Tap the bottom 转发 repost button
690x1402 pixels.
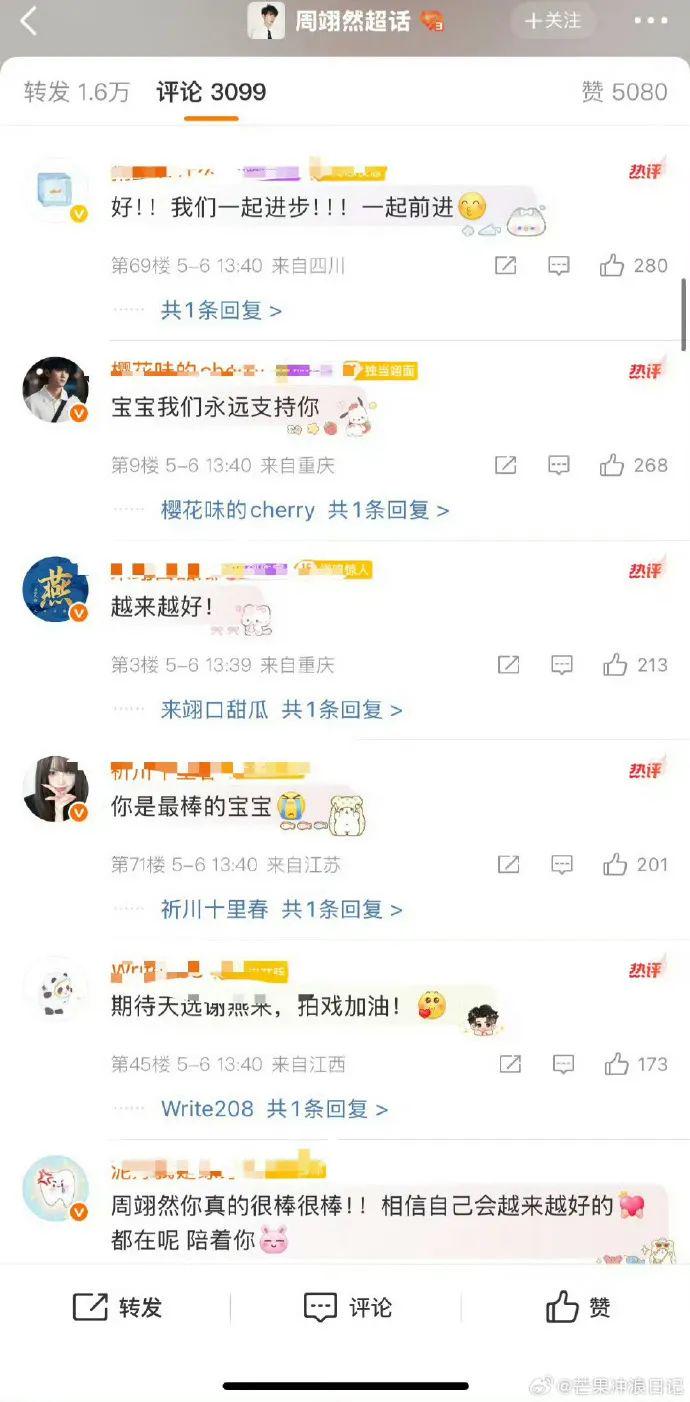click(117, 1307)
